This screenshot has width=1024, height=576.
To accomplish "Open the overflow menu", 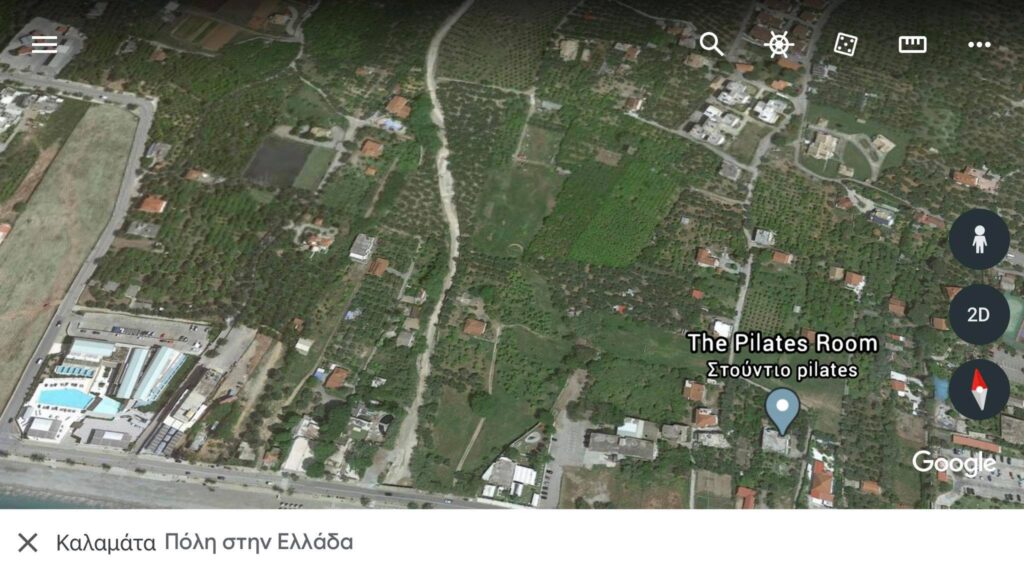I will pos(979,44).
